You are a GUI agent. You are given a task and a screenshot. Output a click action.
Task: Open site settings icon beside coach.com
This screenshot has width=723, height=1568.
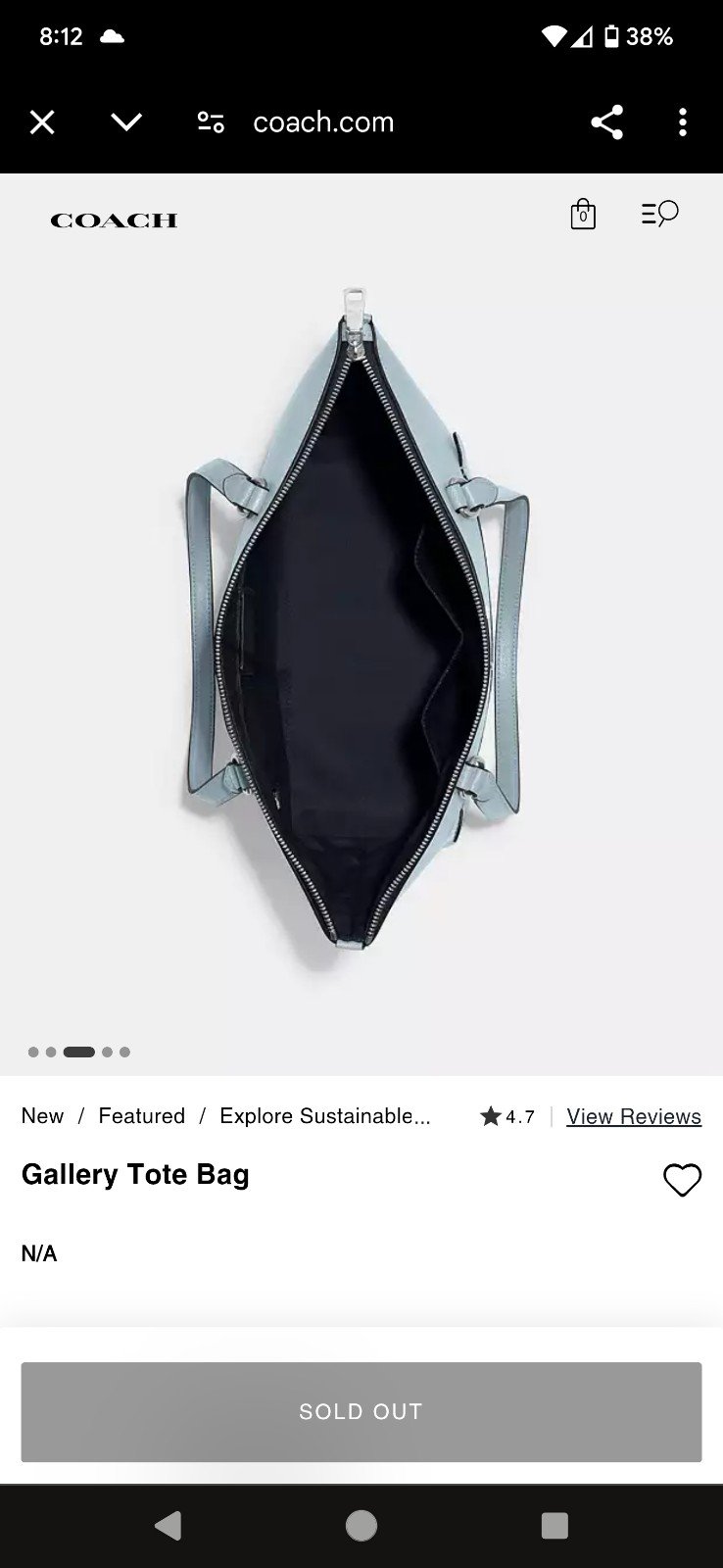click(211, 122)
